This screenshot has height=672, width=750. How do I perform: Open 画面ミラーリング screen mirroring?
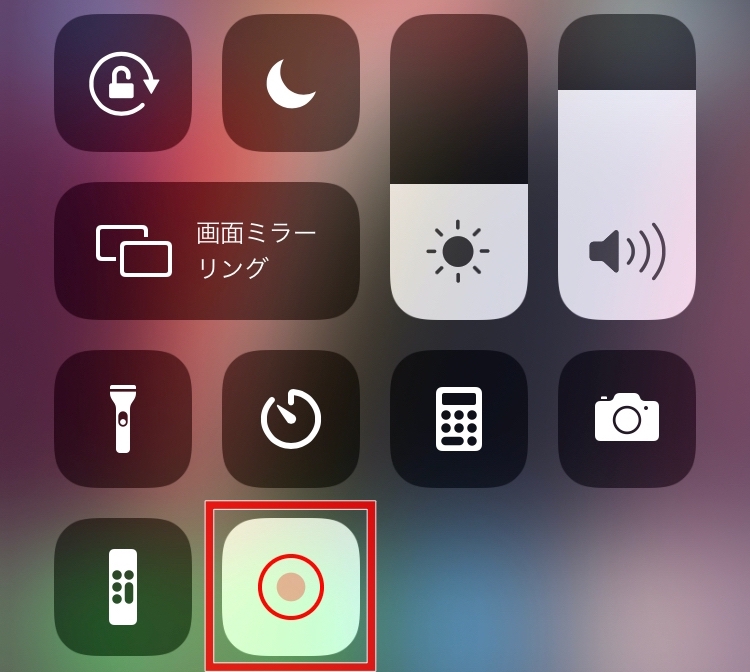[x=207, y=251]
